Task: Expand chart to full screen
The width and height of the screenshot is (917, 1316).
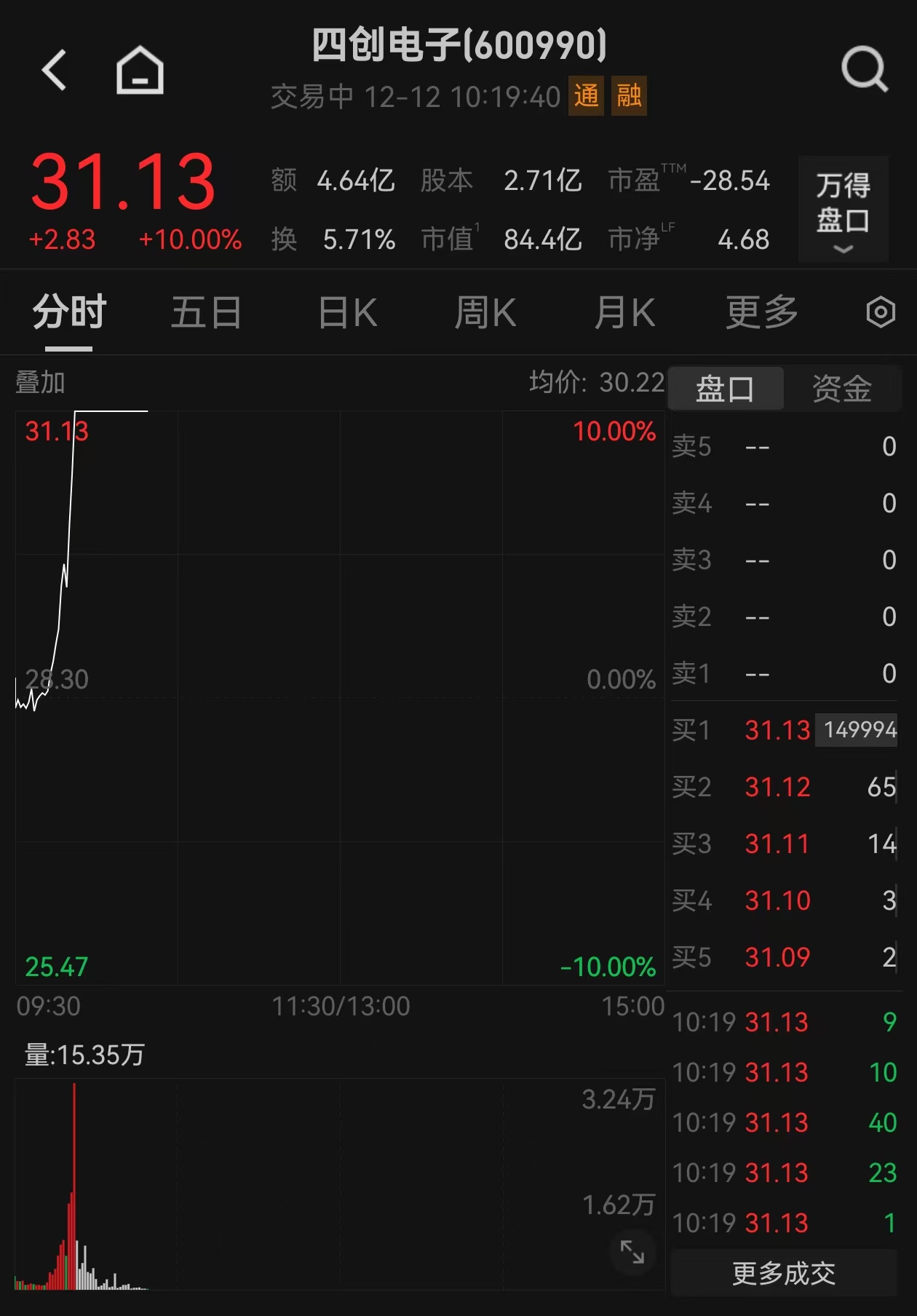Action: pyautogui.click(x=632, y=1252)
